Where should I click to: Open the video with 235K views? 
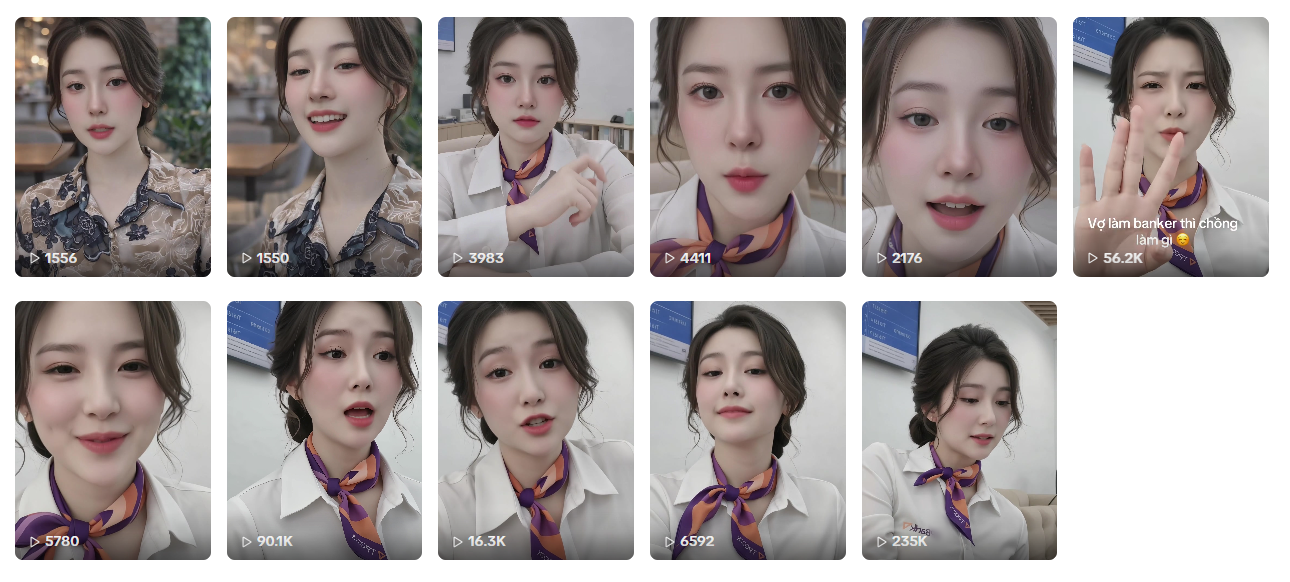[959, 430]
